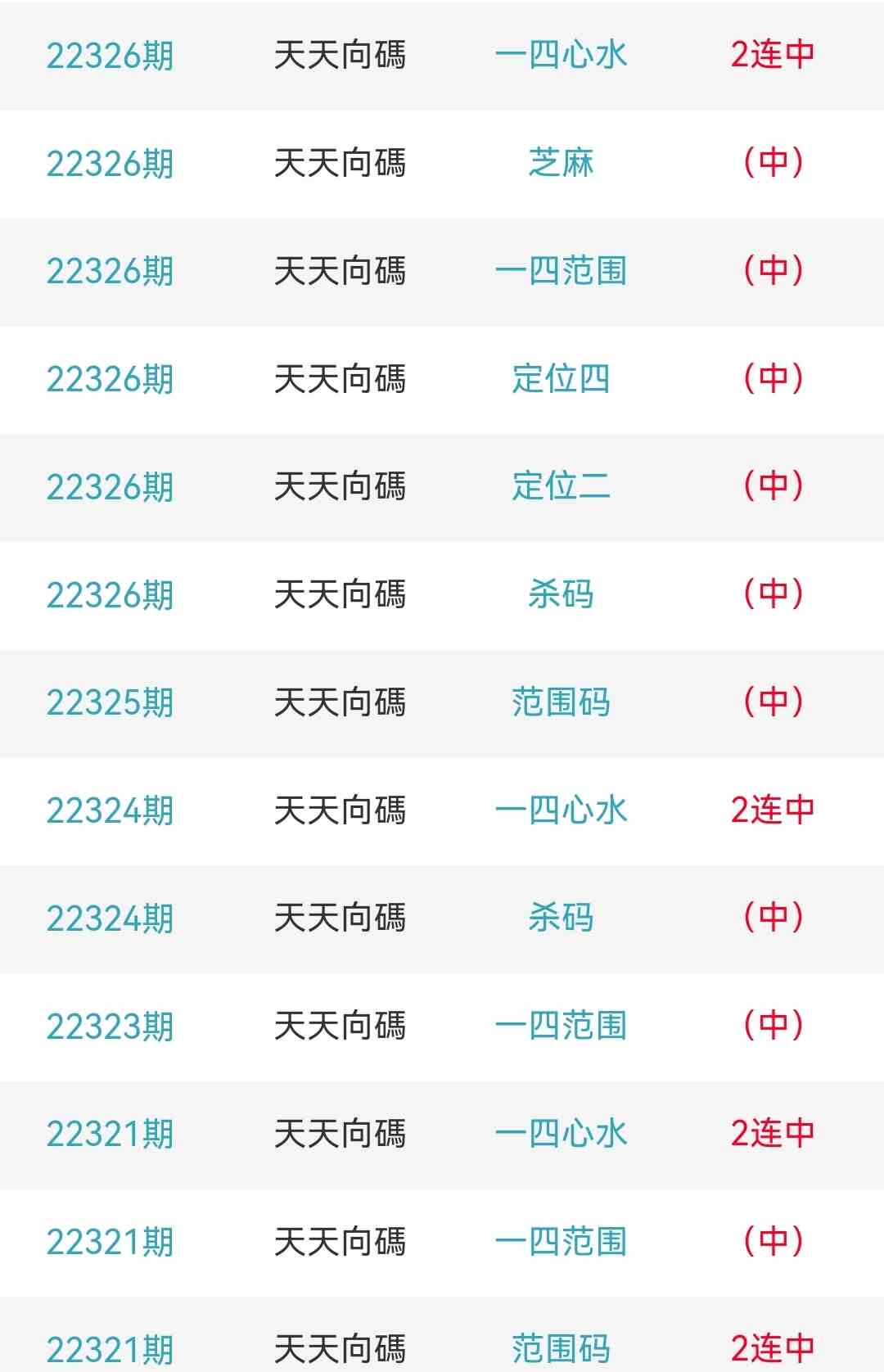This screenshot has width=884, height=1372.
Task: View the 22321期 一四心水 entry
Action: (x=561, y=1134)
